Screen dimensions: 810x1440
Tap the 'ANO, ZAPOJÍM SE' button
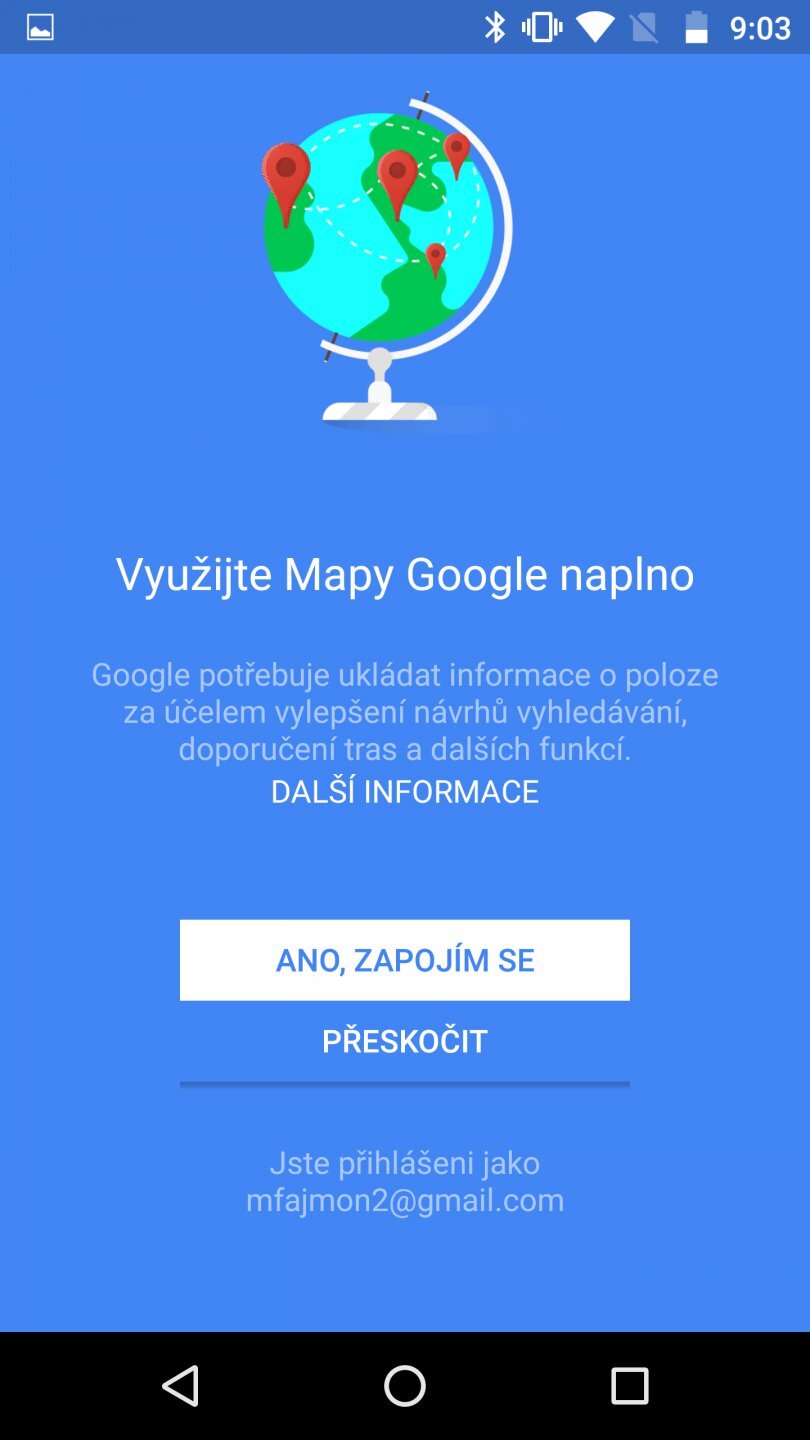pos(404,960)
